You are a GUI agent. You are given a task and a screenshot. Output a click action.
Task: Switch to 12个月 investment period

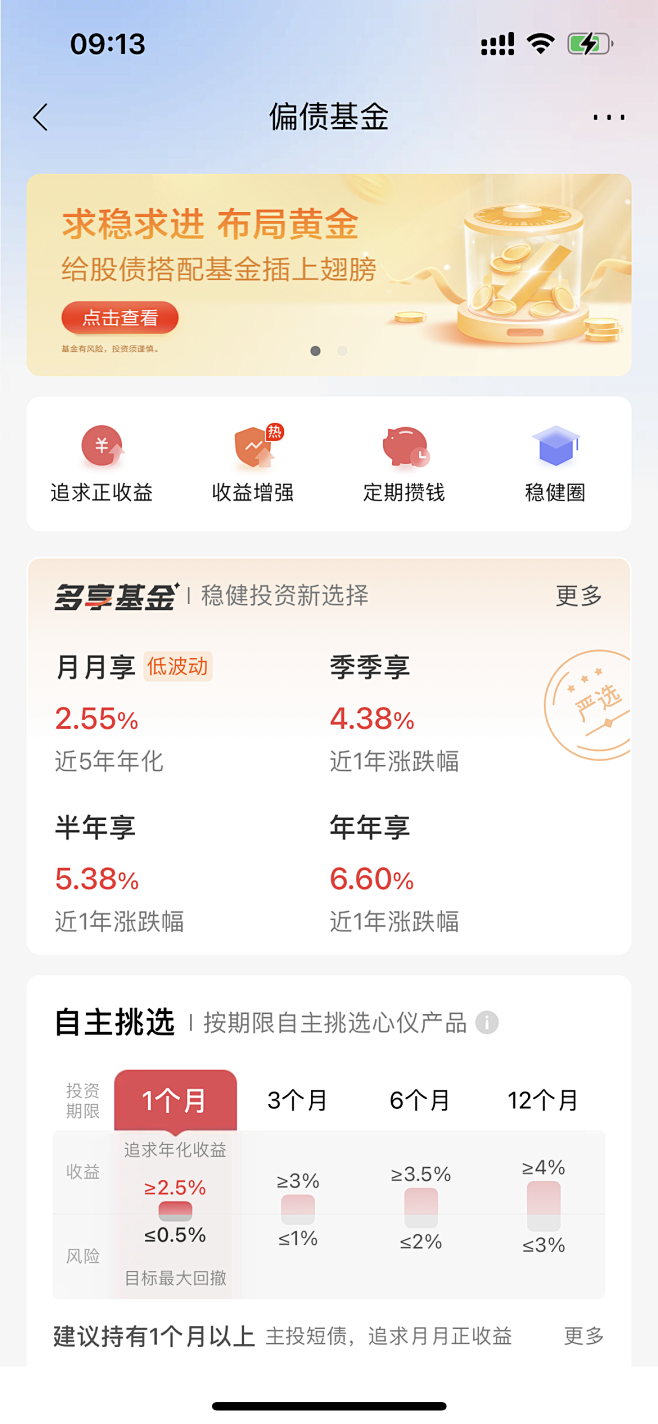click(543, 1101)
